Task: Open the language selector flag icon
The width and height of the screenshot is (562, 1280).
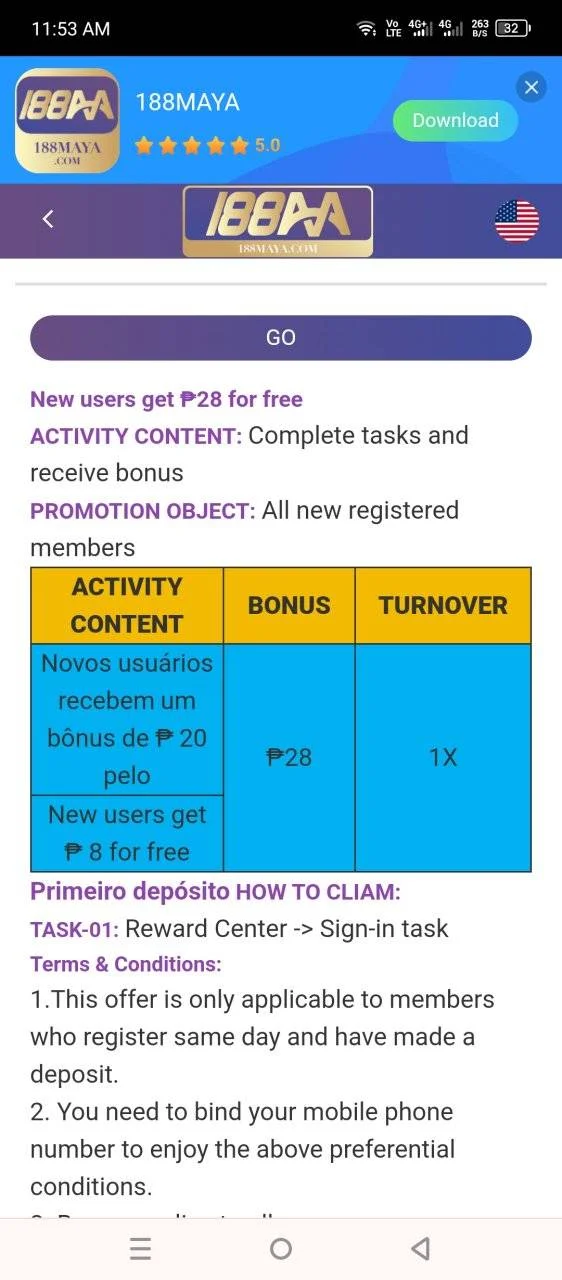Action: click(x=517, y=221)
